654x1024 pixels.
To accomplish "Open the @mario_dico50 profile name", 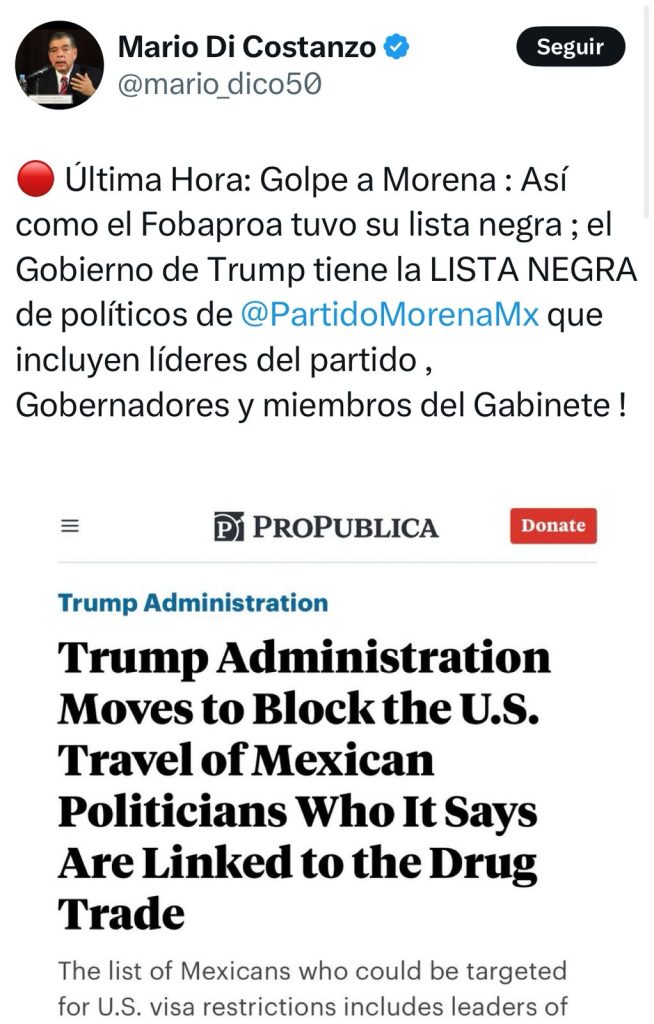I will coord(219,86).
